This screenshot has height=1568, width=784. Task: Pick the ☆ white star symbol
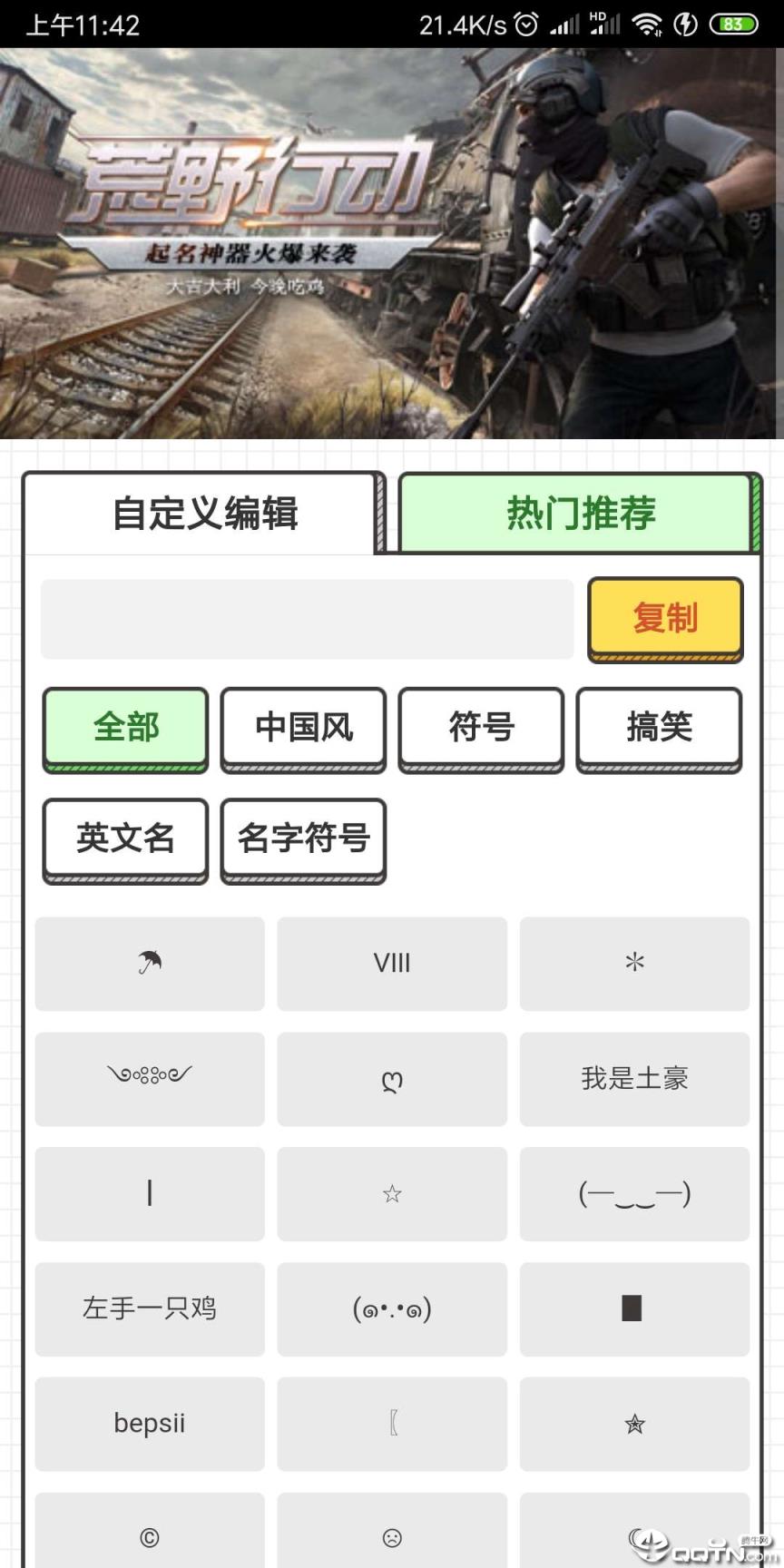[391, 1194]
